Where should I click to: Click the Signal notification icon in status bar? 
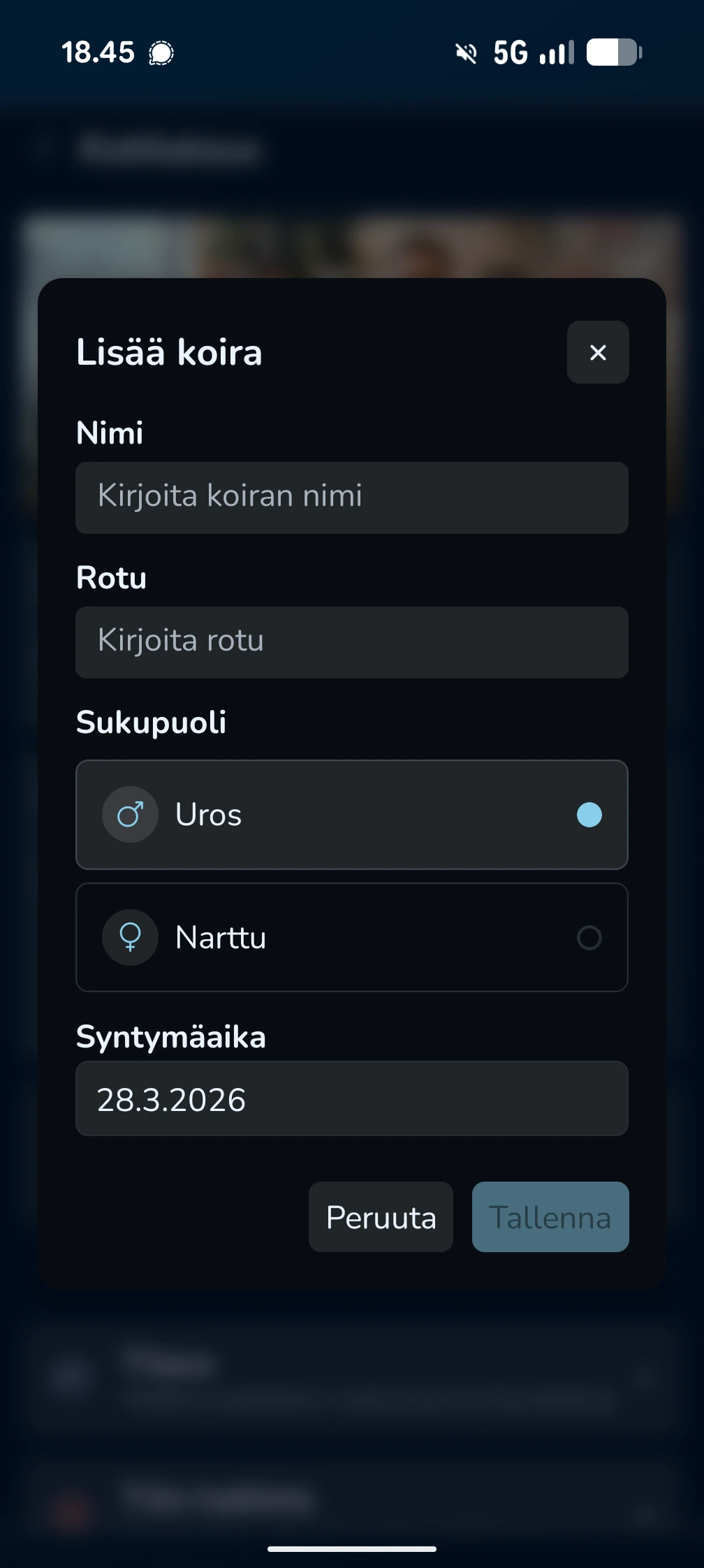[x=161, y=52]
